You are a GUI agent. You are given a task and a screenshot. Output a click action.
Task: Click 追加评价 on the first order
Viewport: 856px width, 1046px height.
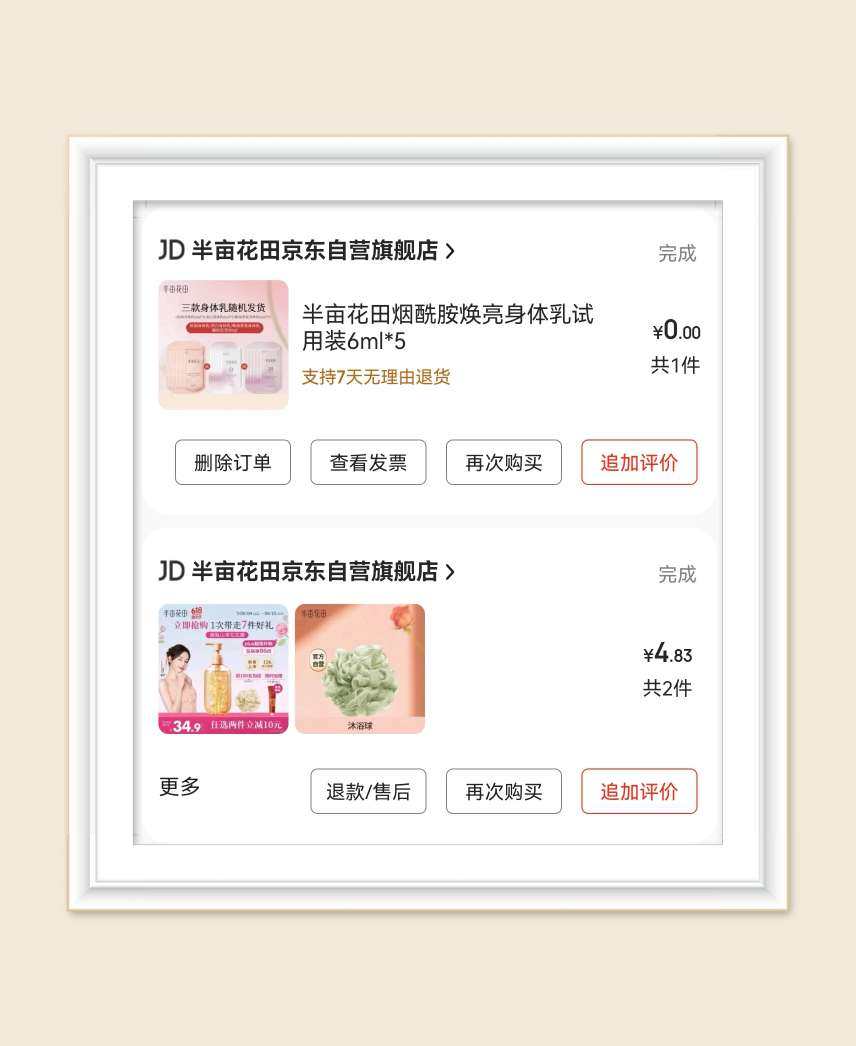639,462
